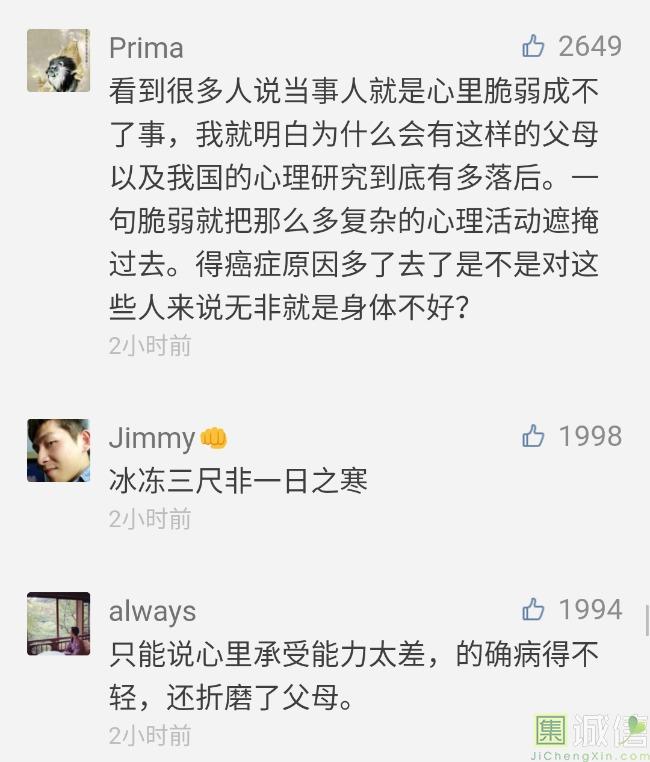This screenshot has width=650, height=762.
Task: Tap the username Jimmy
Action: [152, 438]
